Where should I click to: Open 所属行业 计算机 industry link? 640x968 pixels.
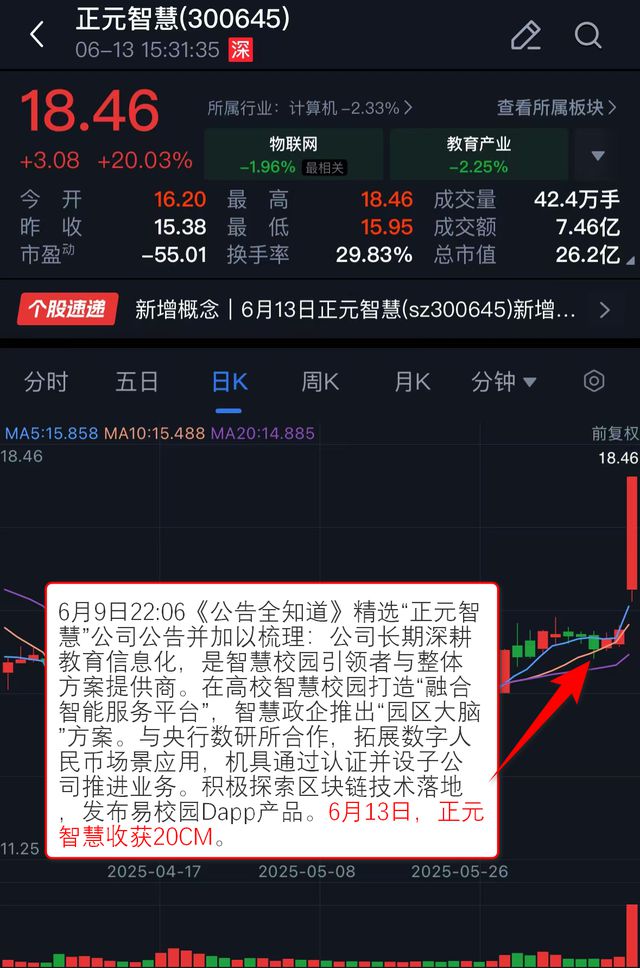pos(310,107)
